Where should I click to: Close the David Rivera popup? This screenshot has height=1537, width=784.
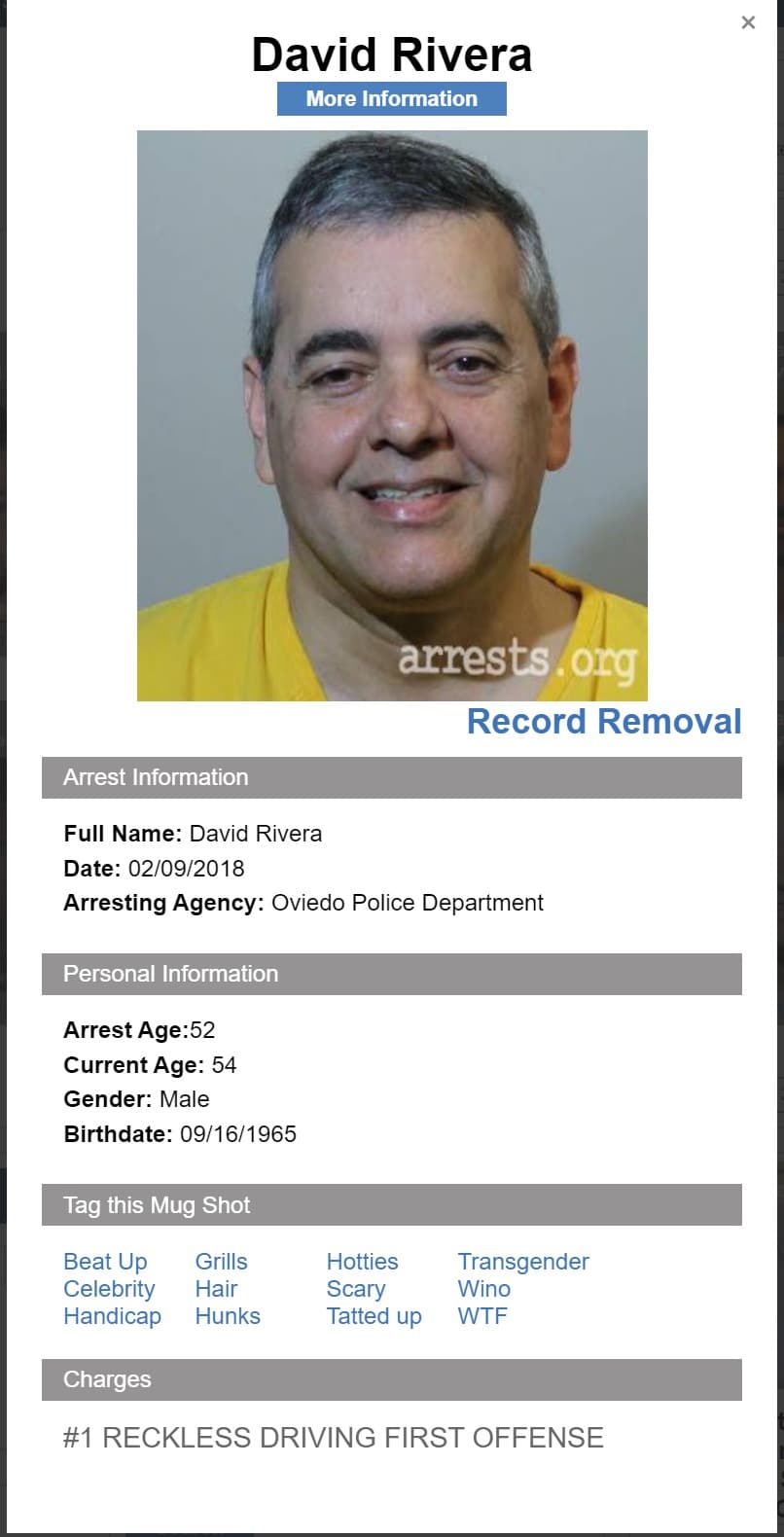click(748, 22)
